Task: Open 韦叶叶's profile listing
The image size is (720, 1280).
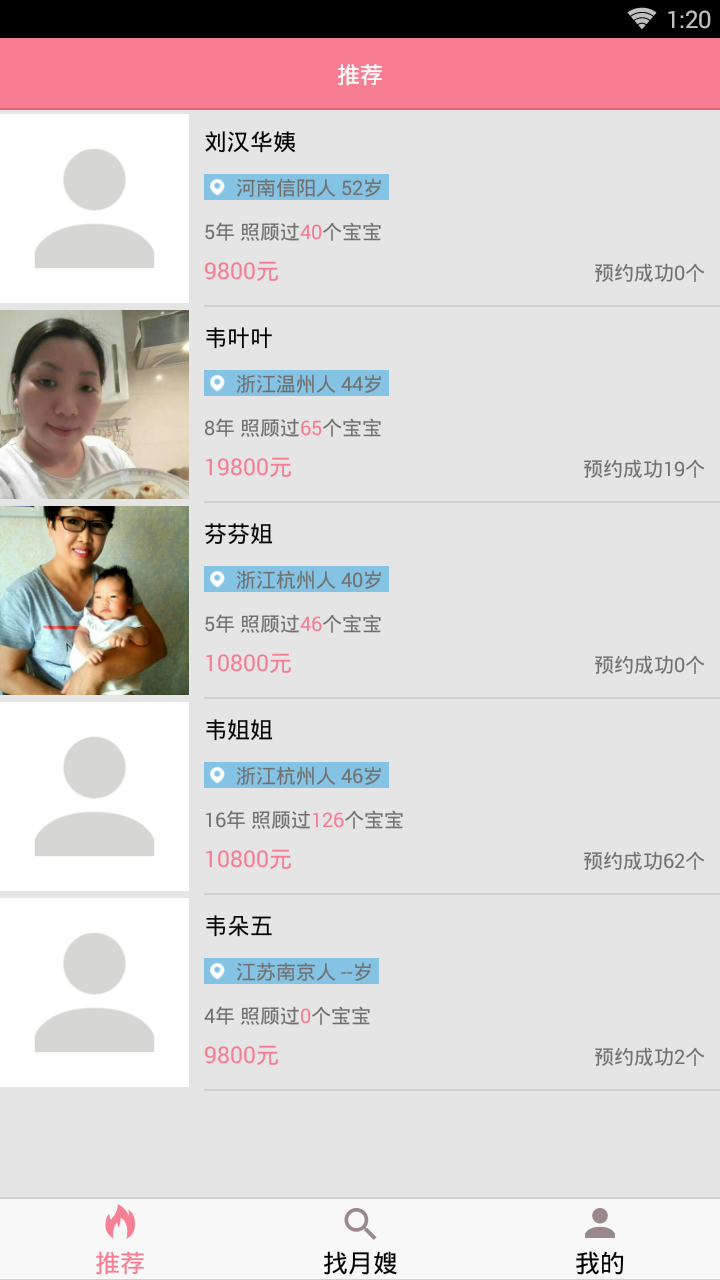Action: [360, 404]
